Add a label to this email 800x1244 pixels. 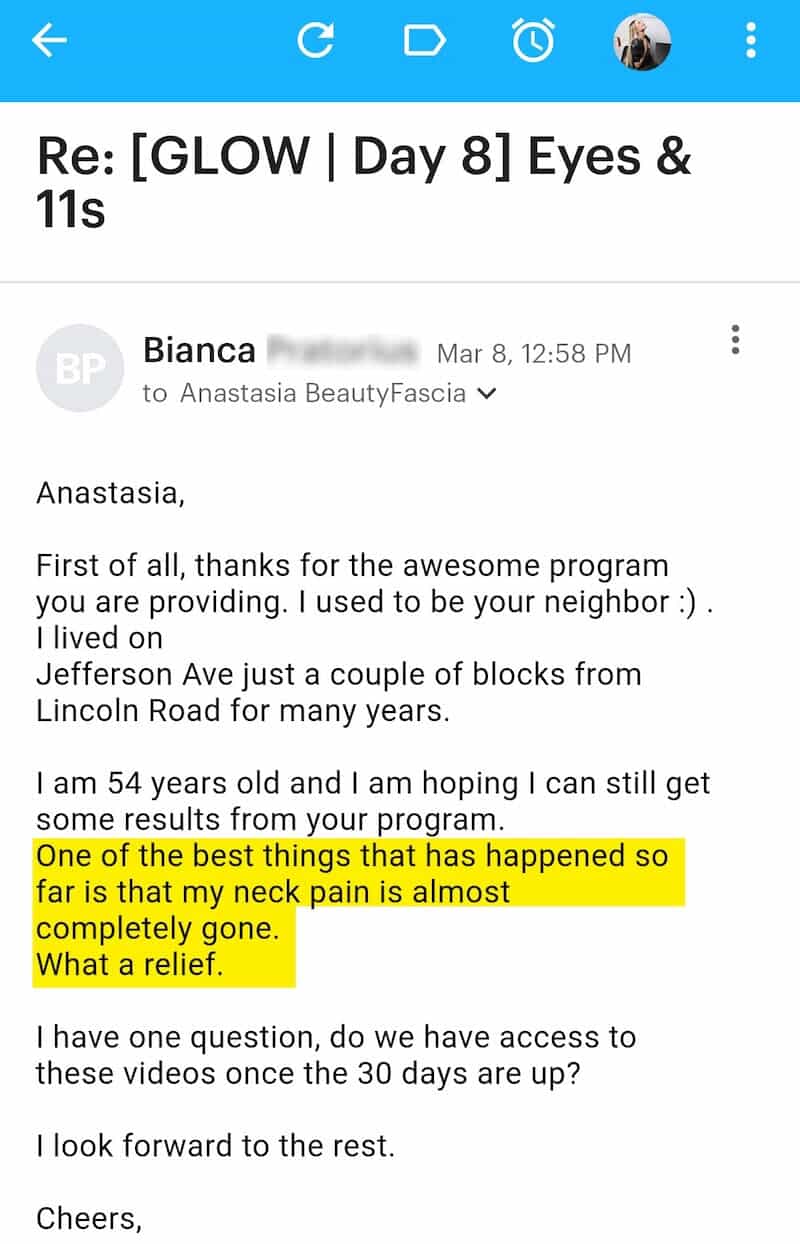click(x=424, y=41)
